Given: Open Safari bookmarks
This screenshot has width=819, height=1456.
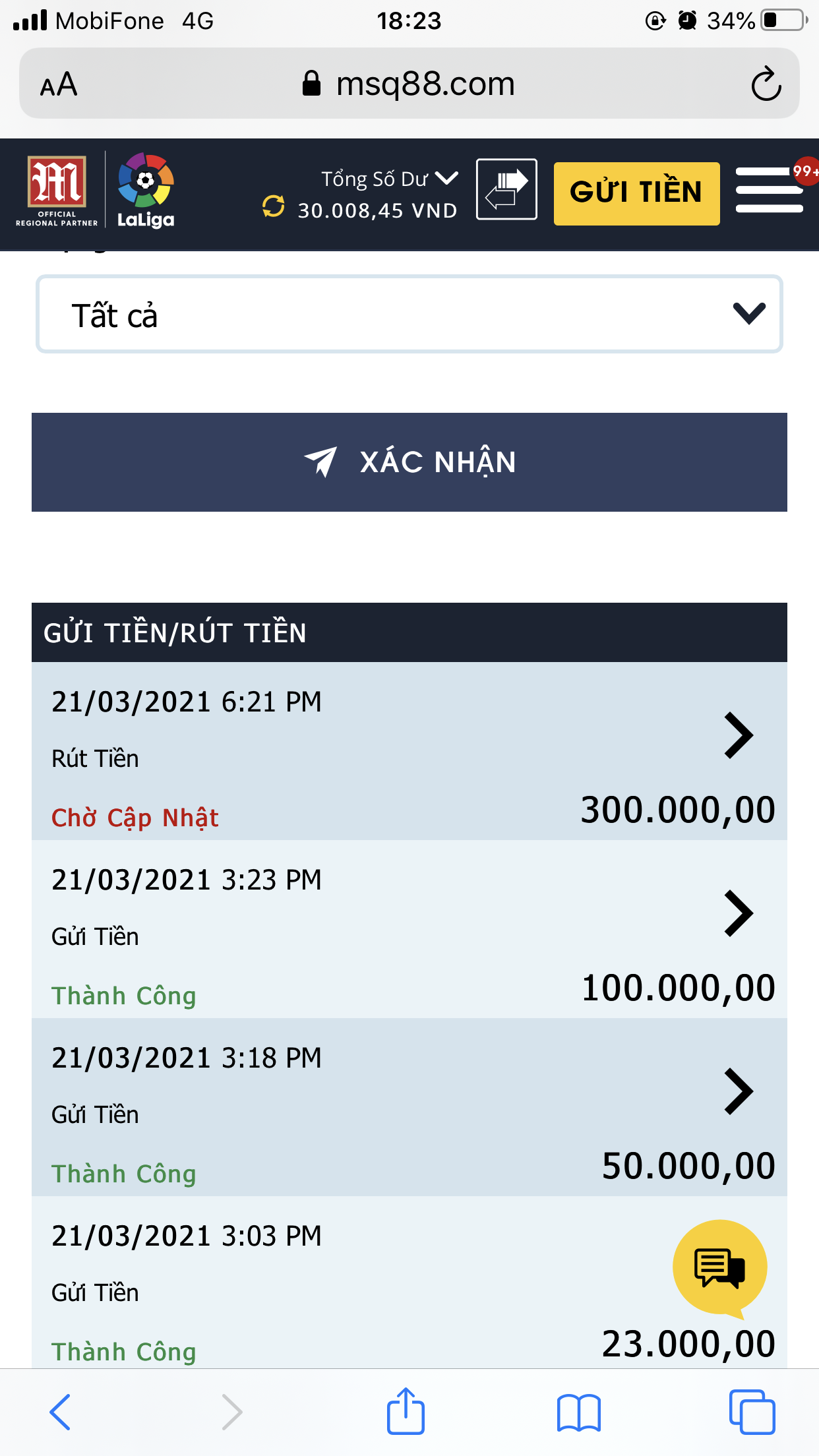Looking at the screenshot, I should click(578, 1412).
